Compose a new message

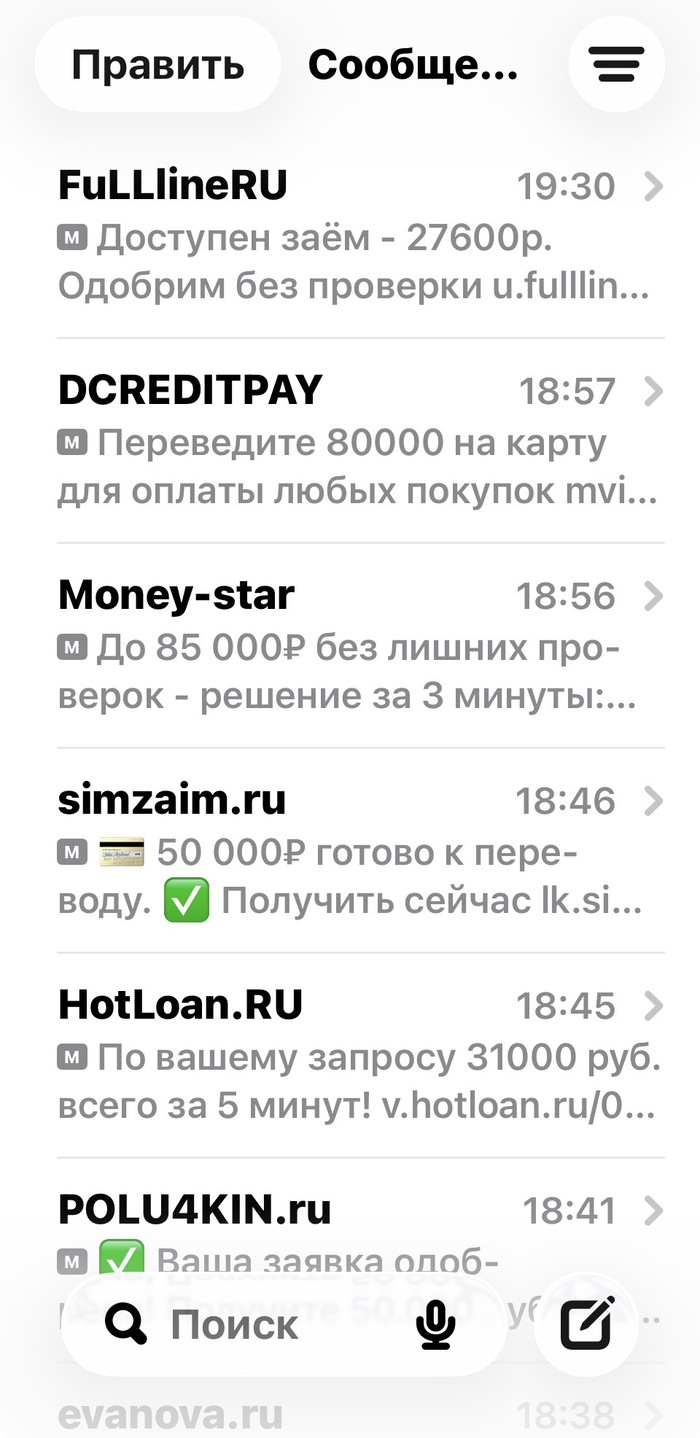click(x=587, y=1325)
